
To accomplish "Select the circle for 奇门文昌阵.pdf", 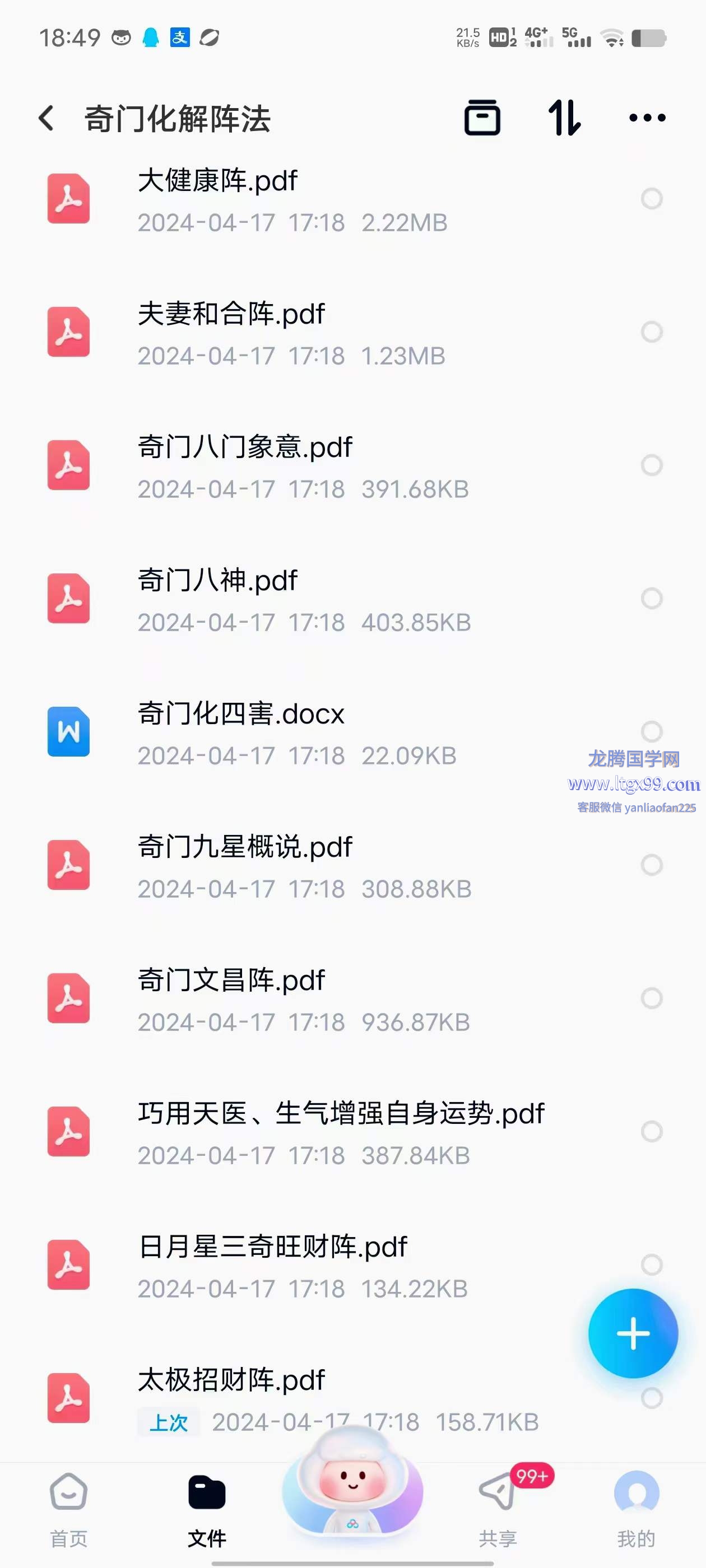I will click(x=652, y=998).
